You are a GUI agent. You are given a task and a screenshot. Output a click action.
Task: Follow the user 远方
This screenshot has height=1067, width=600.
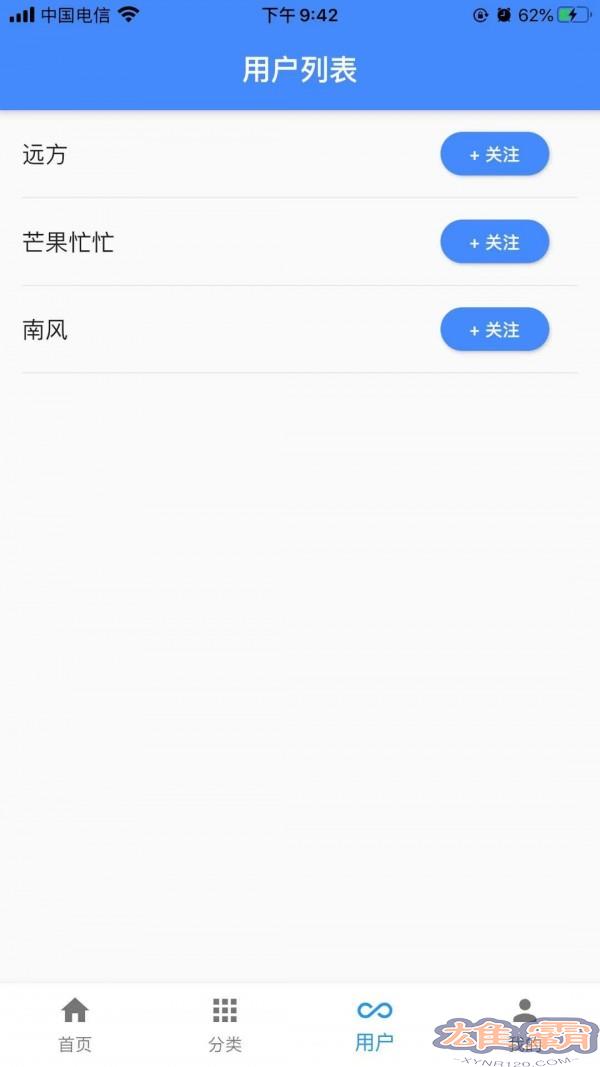(494, 154)
